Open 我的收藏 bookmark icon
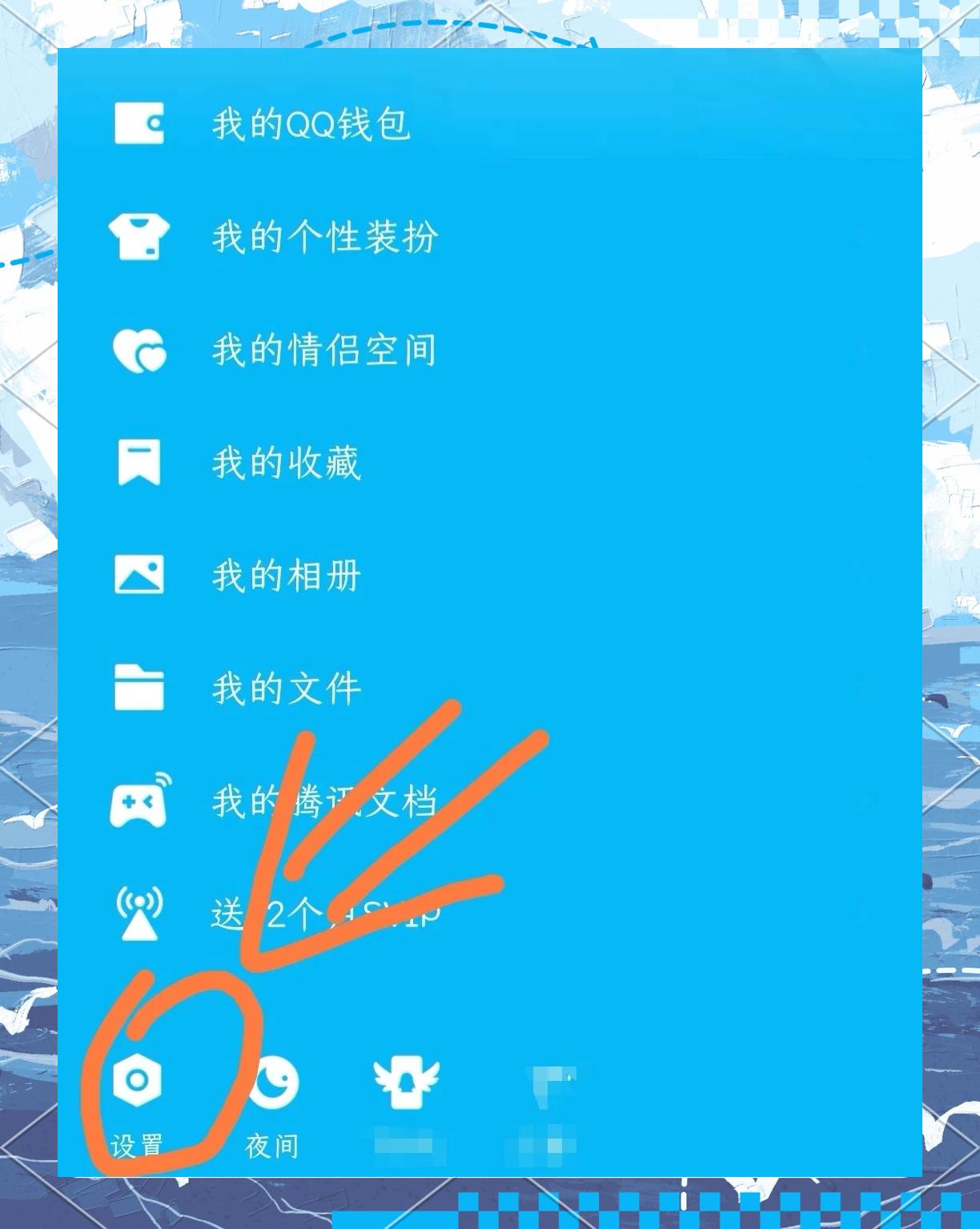 [140, 460]
